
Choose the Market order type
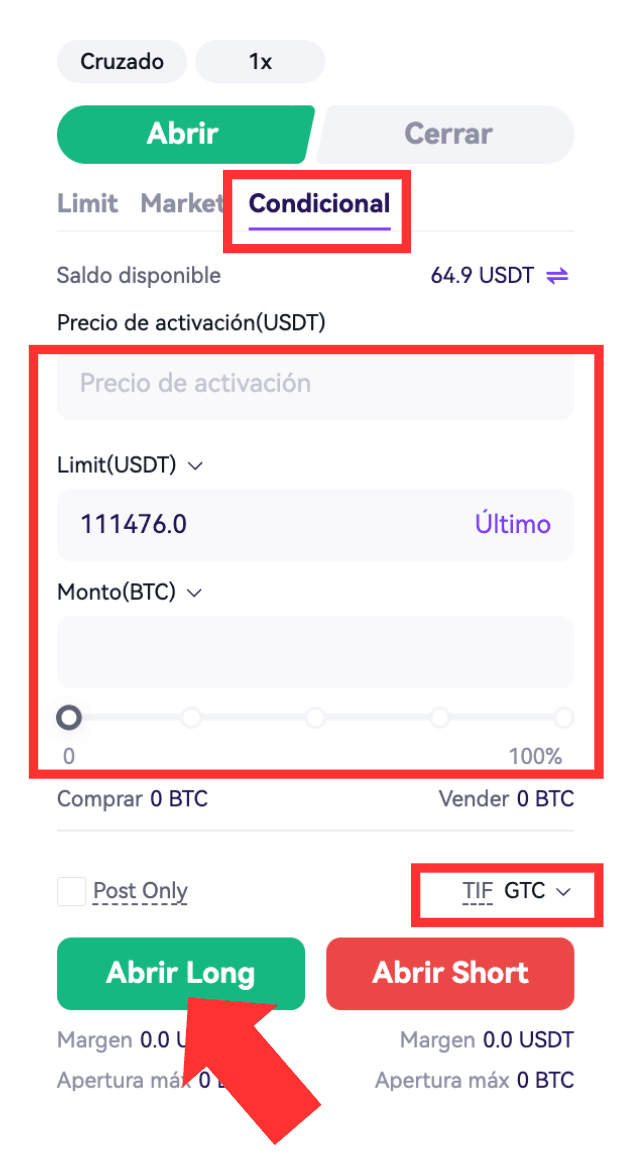click(181, 204)
